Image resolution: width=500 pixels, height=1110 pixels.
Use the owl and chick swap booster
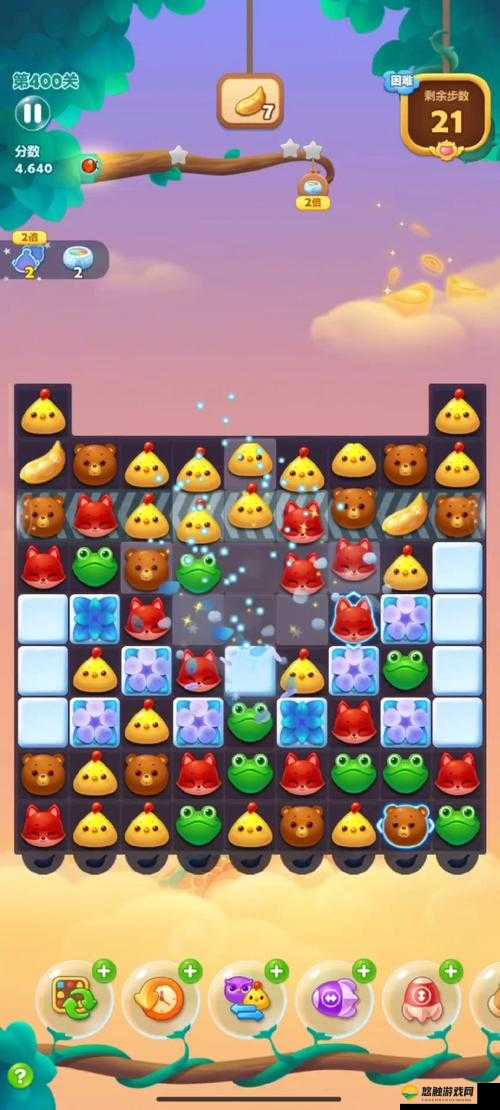point(248,999)
